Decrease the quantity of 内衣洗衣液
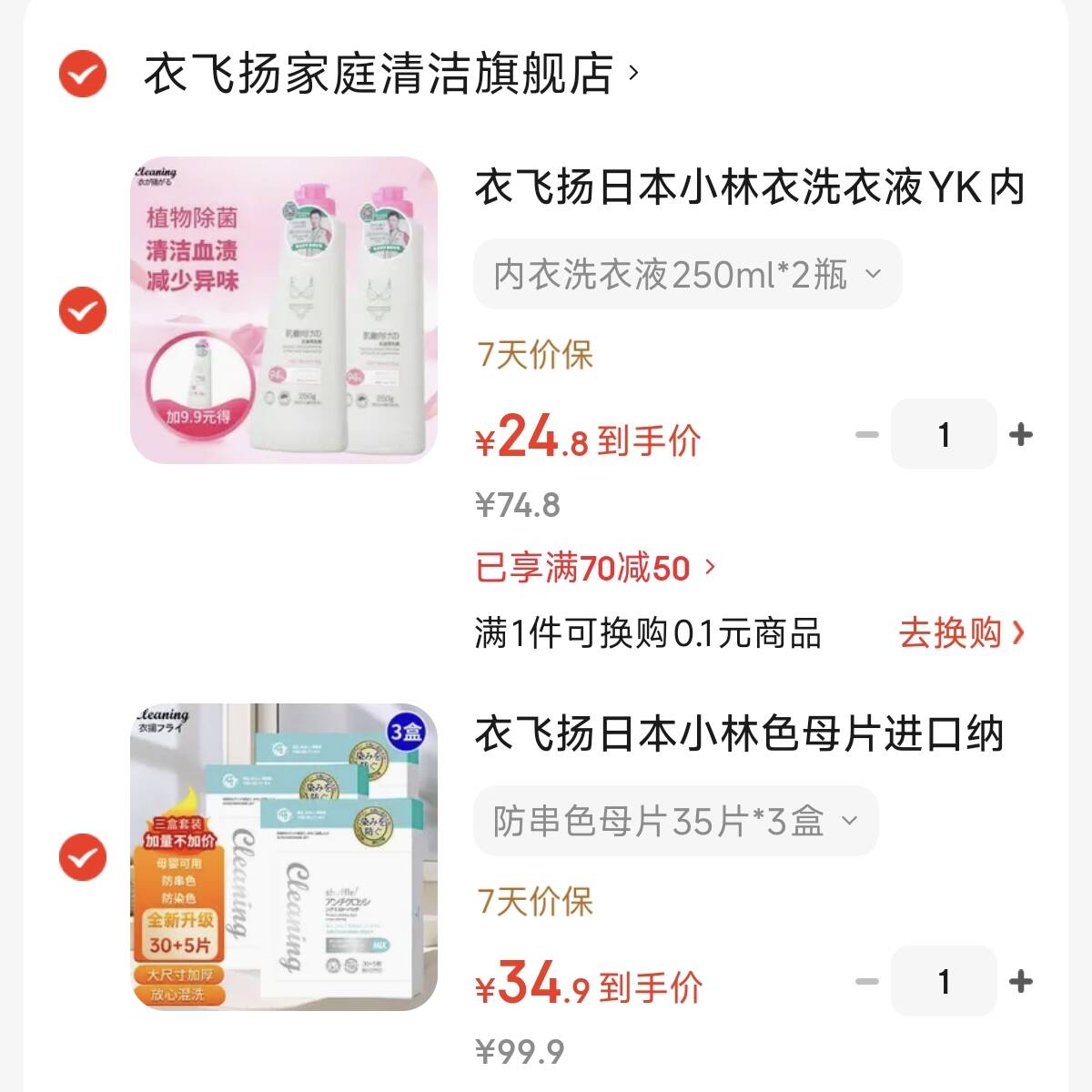Viewport: 1092px width, 1092px height. tap(867, 435)
